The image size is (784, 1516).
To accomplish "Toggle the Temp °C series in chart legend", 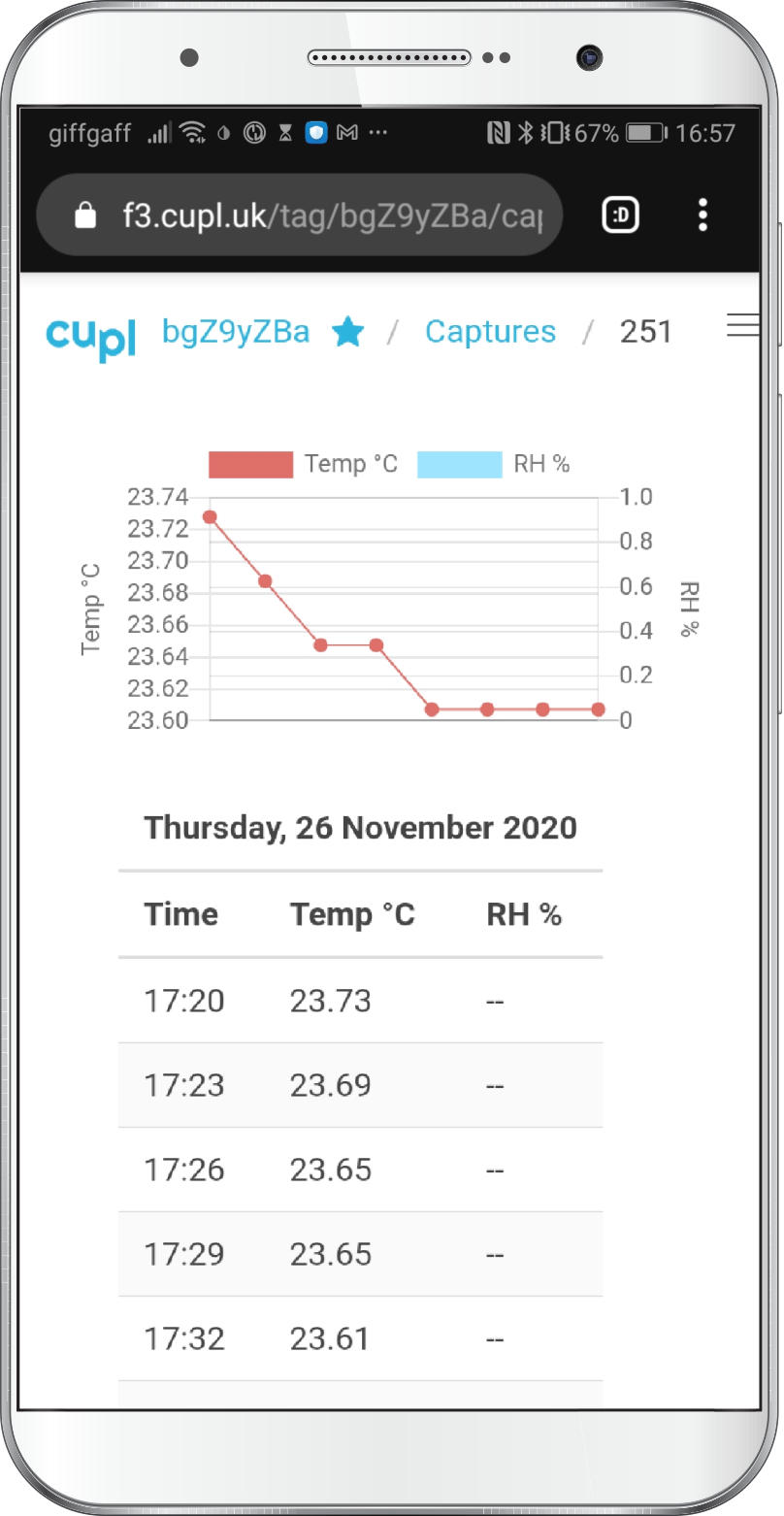I will [x=303, y=464].
